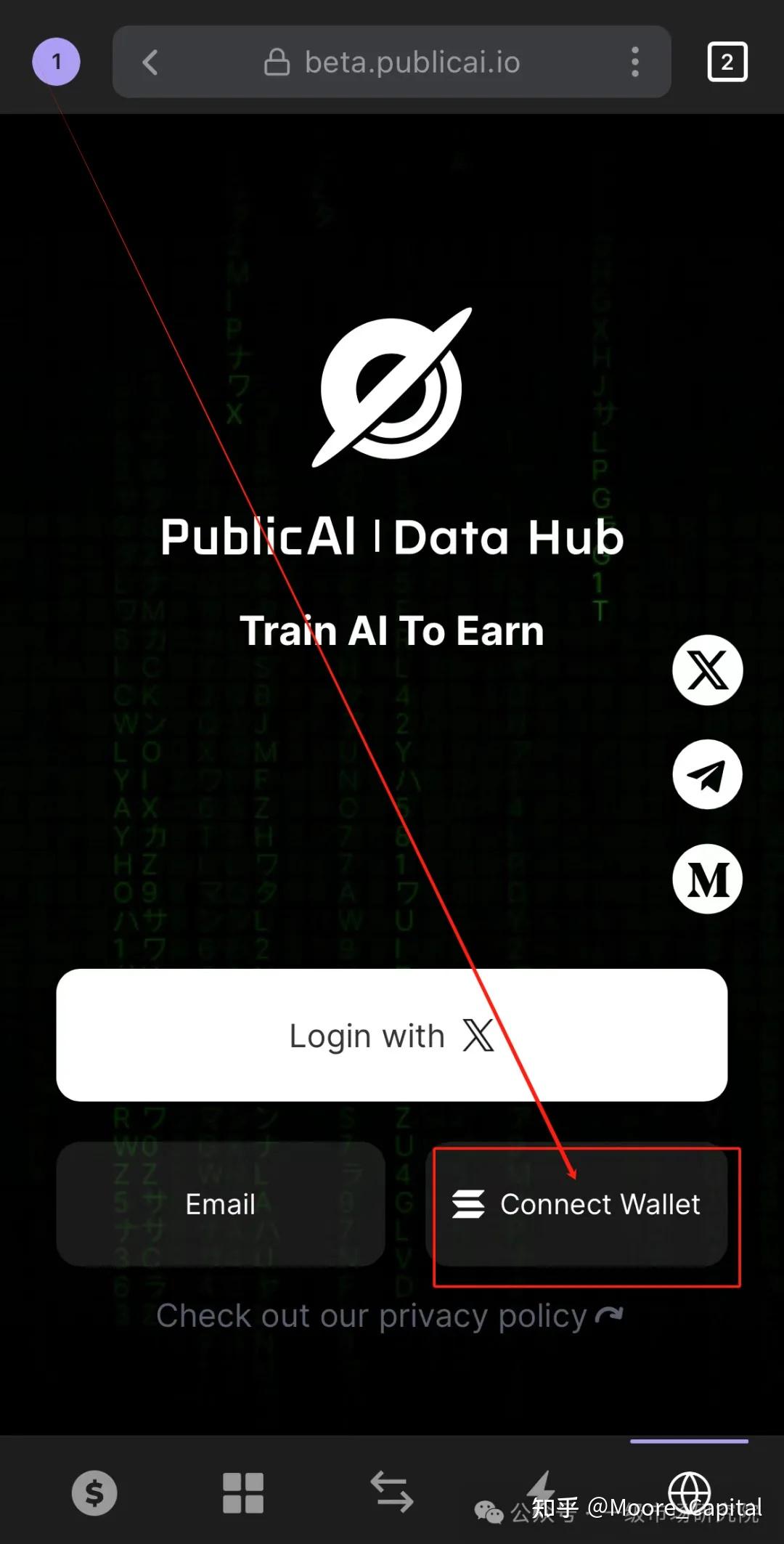Tap the numbered step badge 1
This screenshot has width=784, height=1544.
pos(56,61)
